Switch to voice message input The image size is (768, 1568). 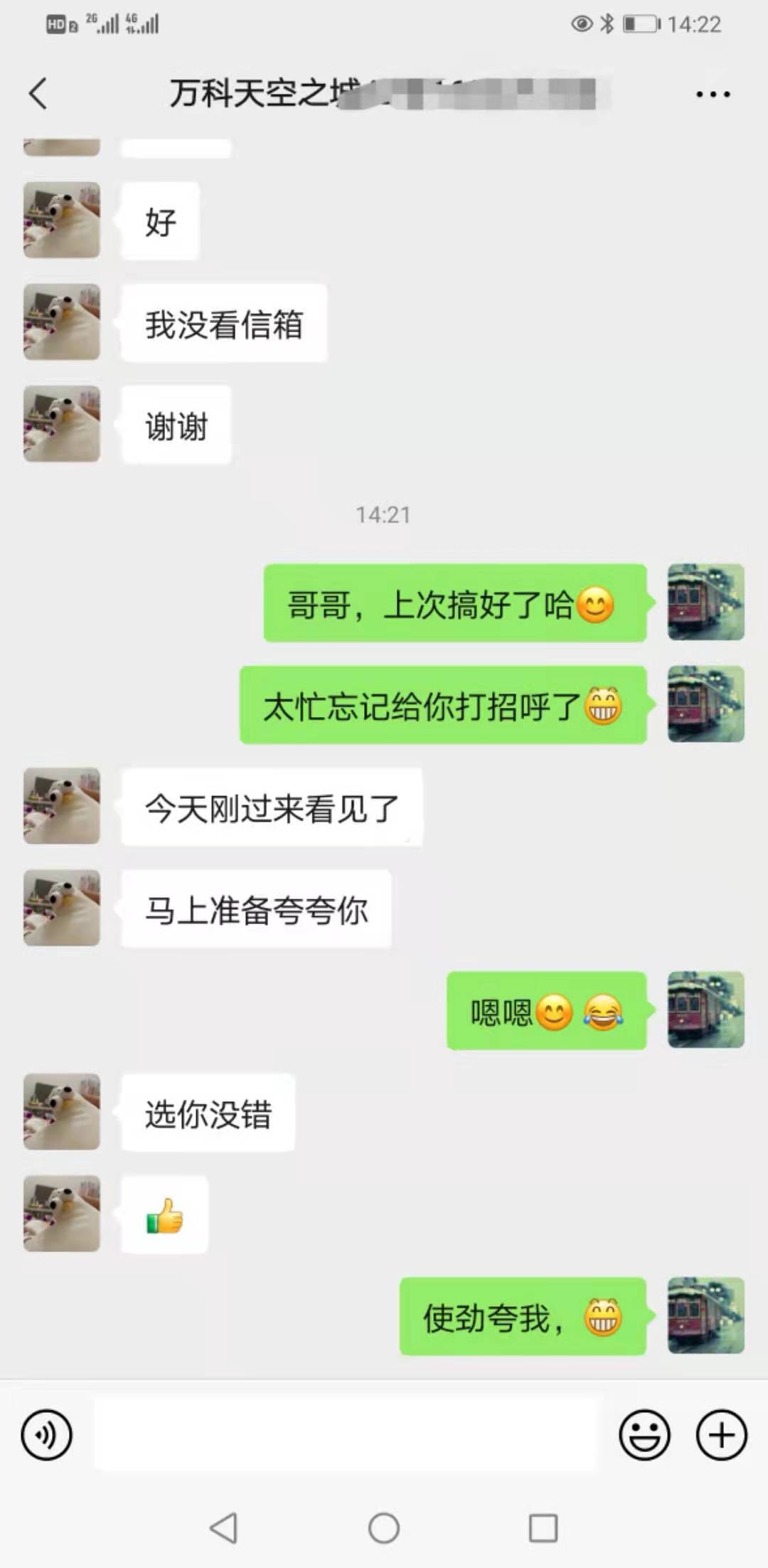click(47, 1435)
